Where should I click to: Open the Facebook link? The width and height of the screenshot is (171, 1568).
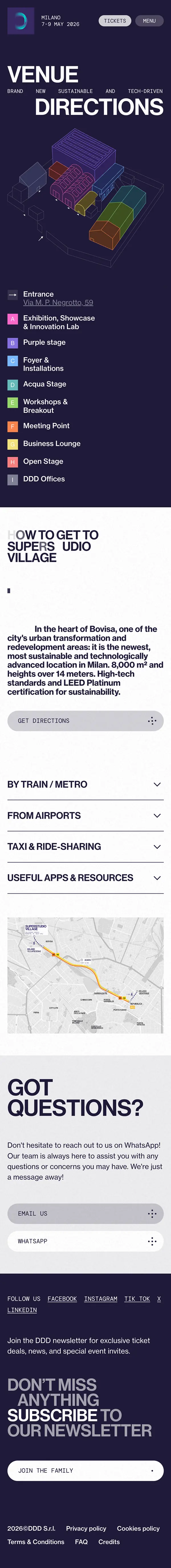pyautogui.click(x=62, y=1299)
